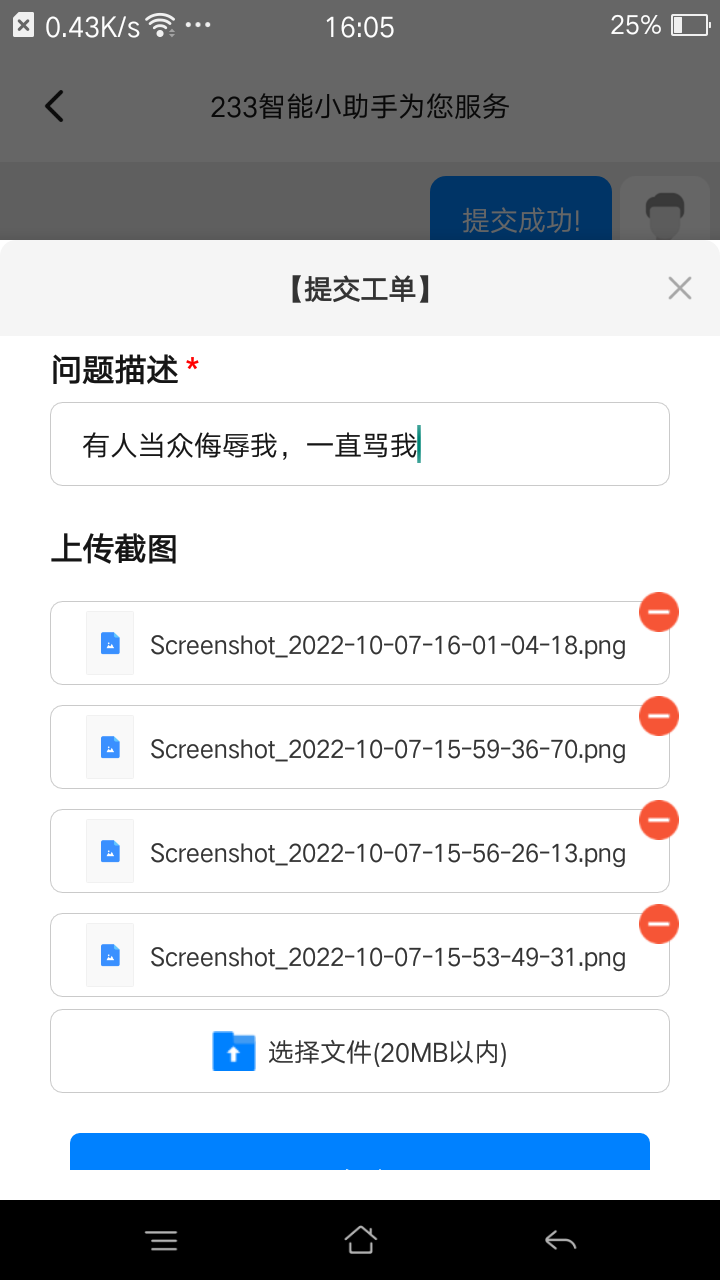
Task: Tap the system back button
Action: [x=560, y=1241]
